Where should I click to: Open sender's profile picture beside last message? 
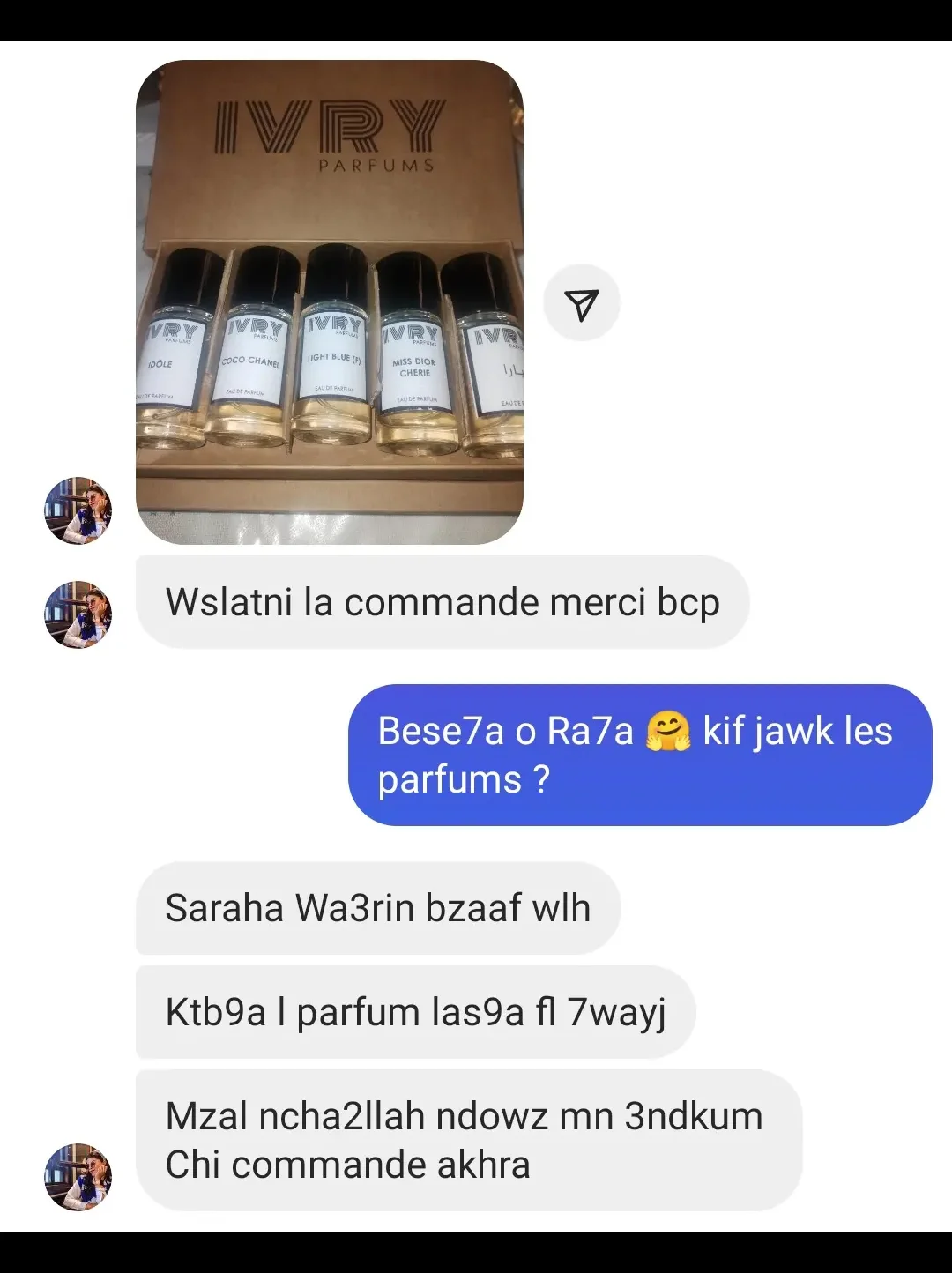pyautogui.click(x=78, y=1177)
